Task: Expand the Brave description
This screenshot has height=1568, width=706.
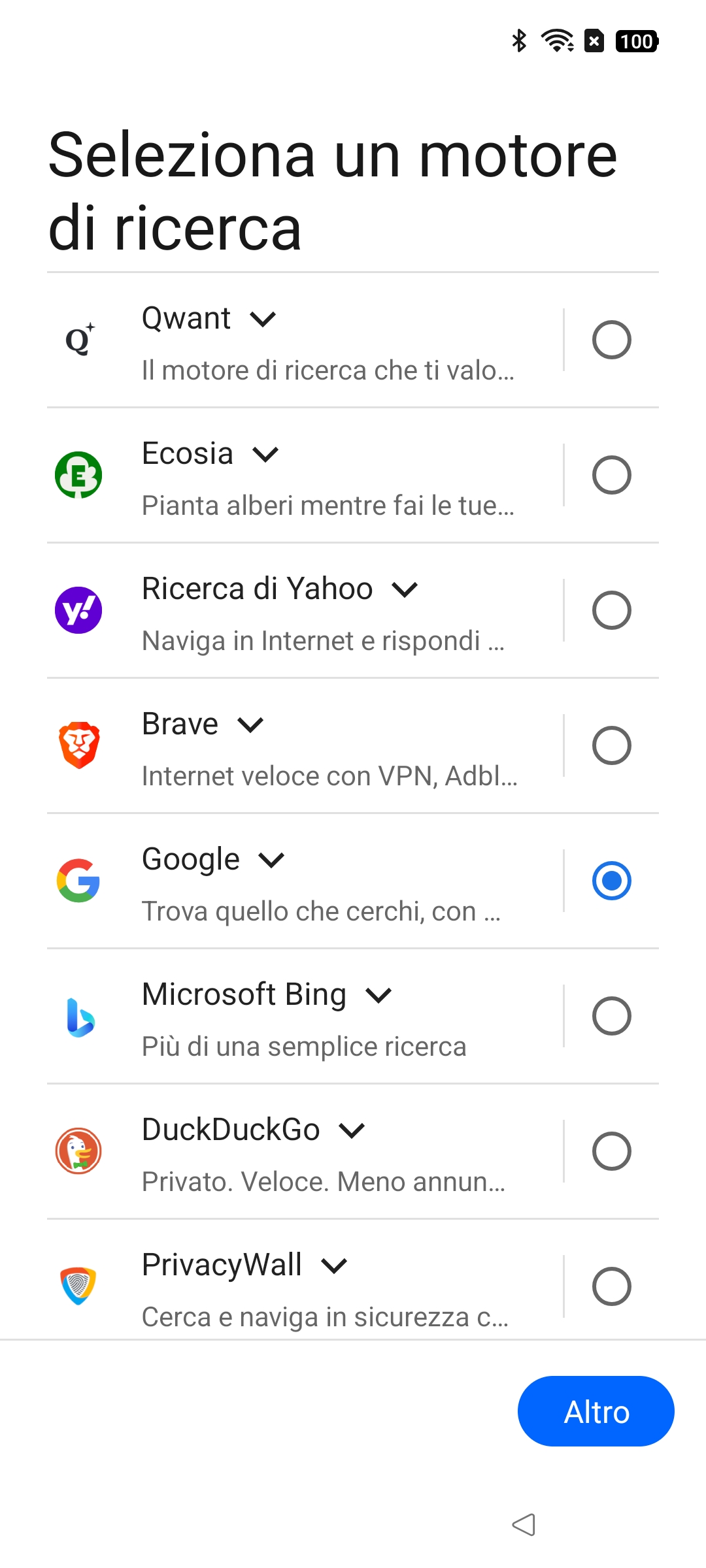Action: click(250, 725)
